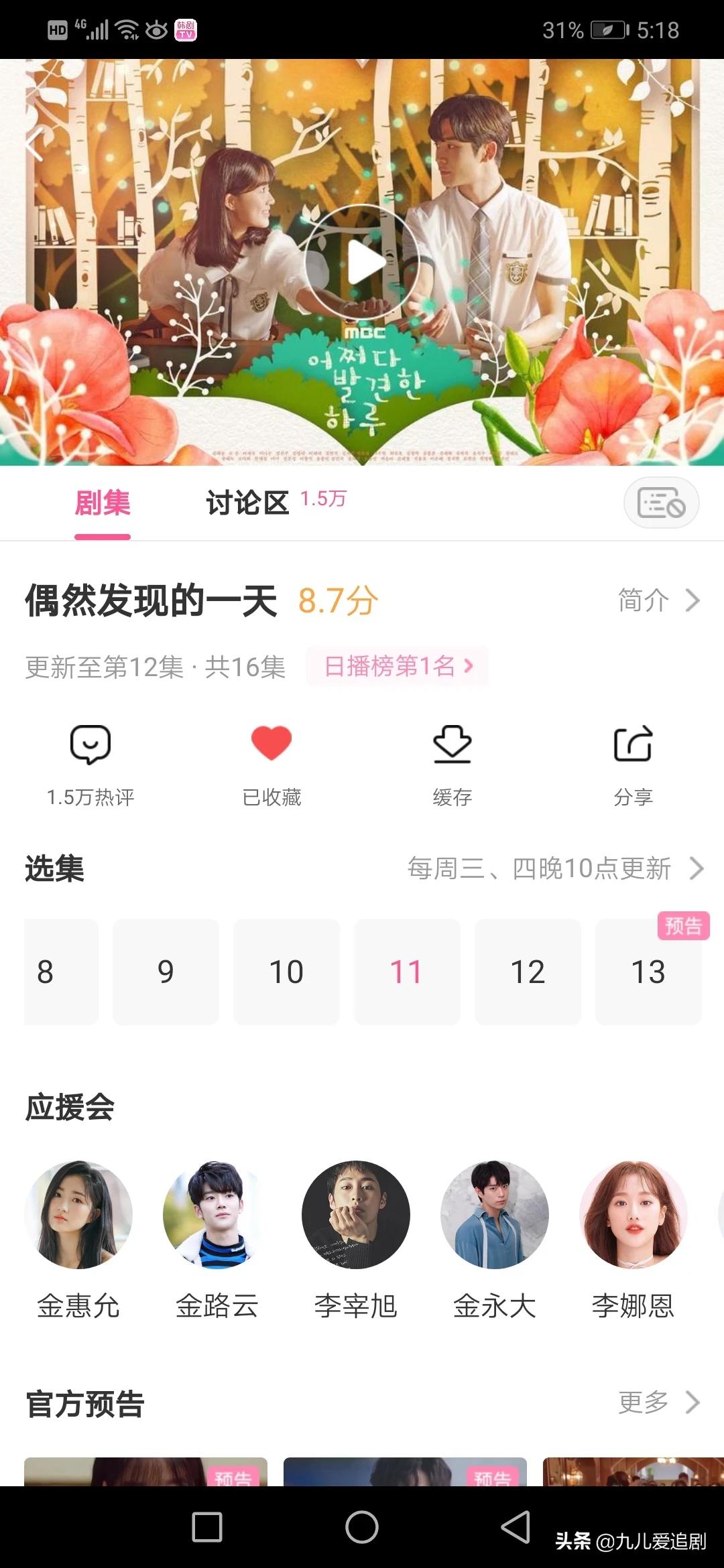
Task: Go back using the top-left arrow
Action: (35, 144)
